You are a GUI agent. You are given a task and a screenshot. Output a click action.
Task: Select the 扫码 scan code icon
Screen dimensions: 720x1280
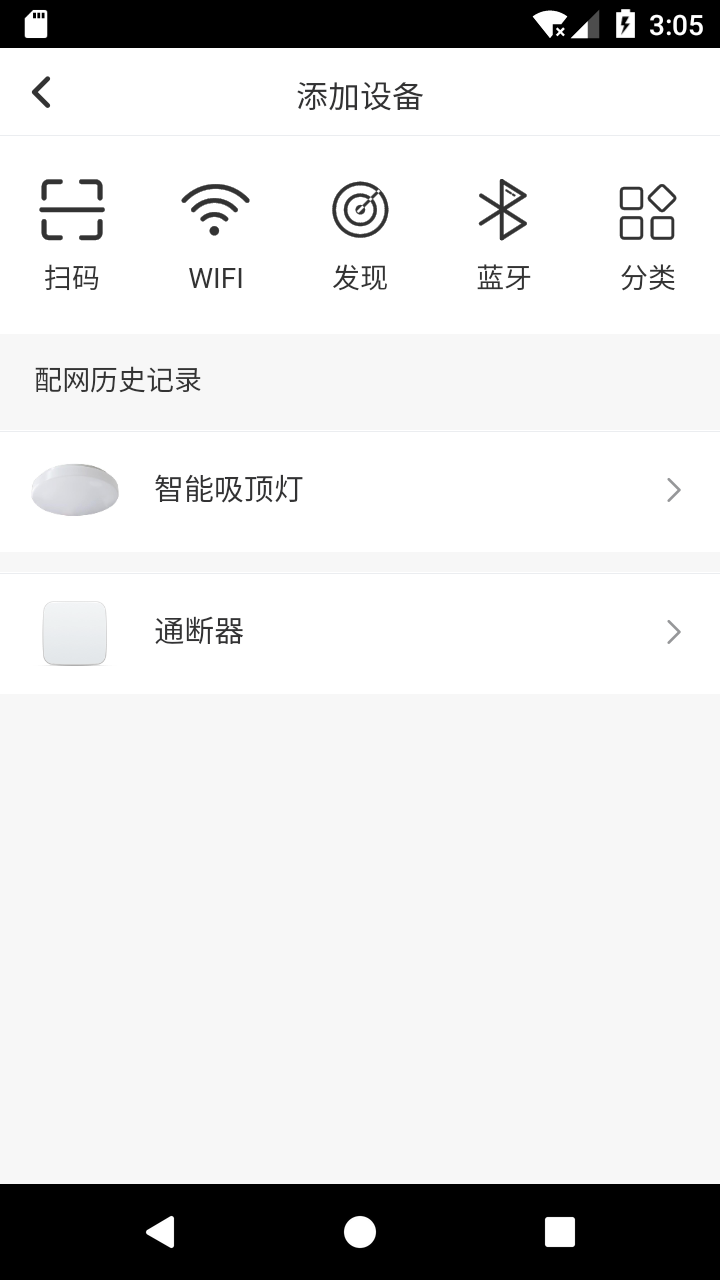click(72, 210)
